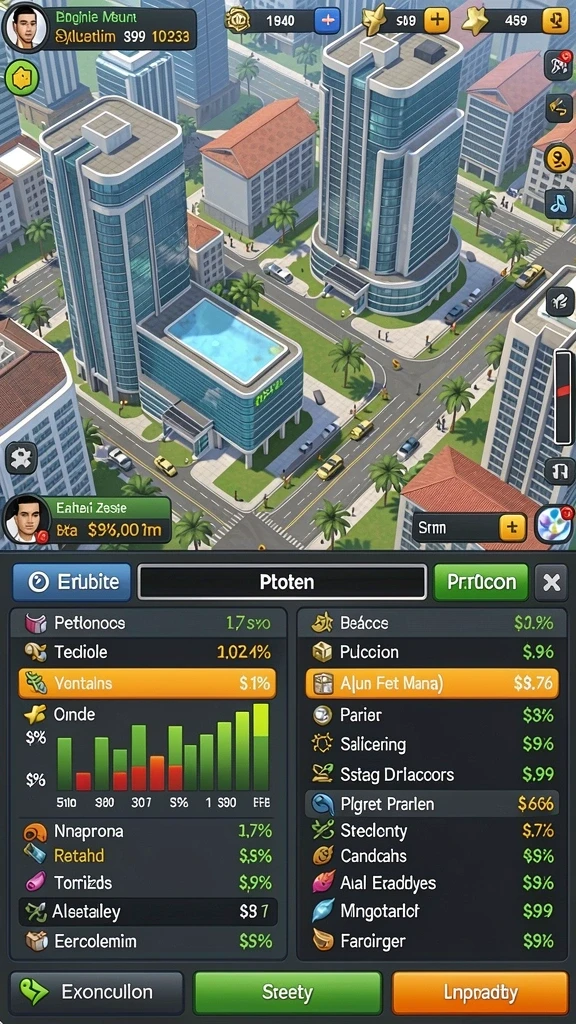Open the Pelionocs row
The height and width of the screenshot is (1024, 576).
click(148, 623)
